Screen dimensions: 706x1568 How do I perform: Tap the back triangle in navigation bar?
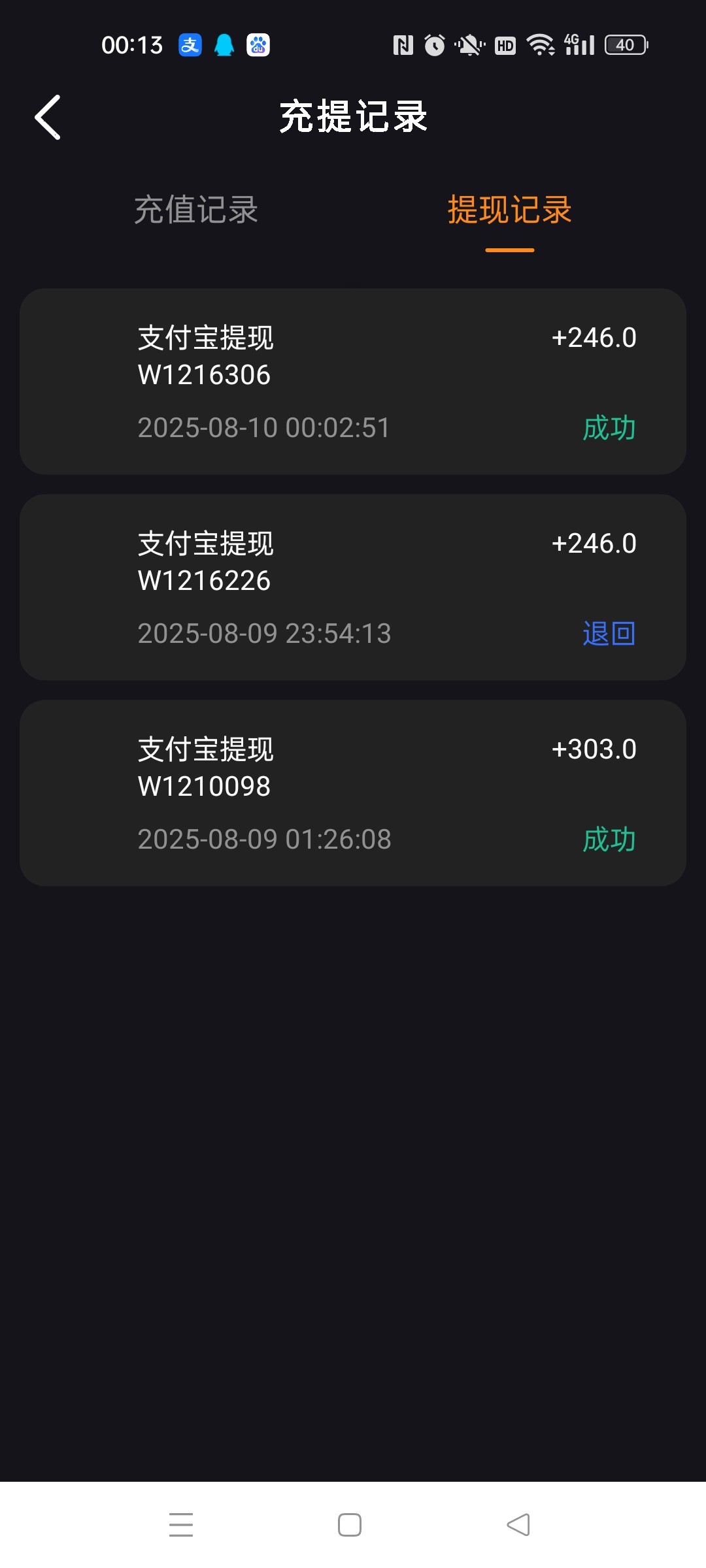(x=518, y=1525)
